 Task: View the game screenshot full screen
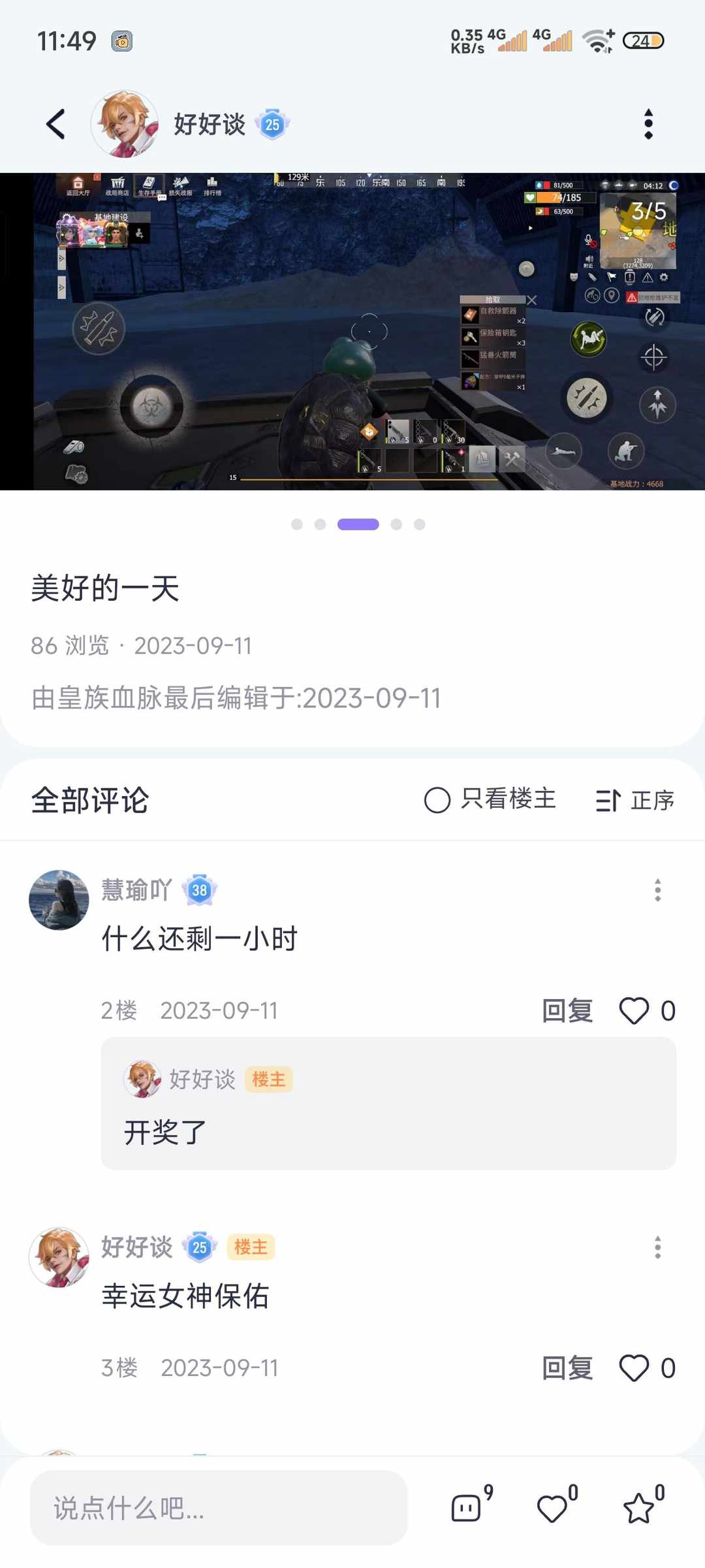(352, 331)
